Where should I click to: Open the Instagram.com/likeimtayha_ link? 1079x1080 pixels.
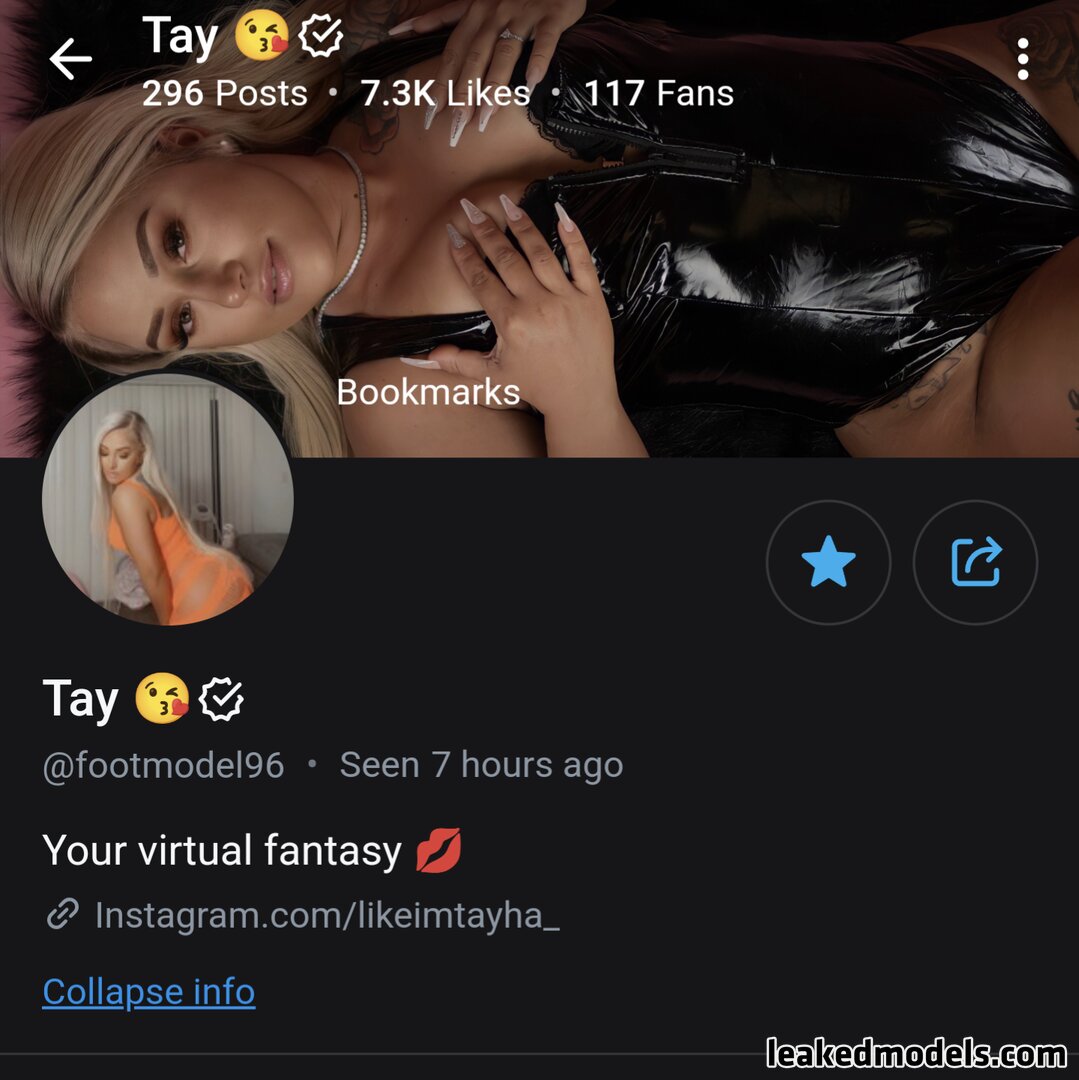pos(326,915)
